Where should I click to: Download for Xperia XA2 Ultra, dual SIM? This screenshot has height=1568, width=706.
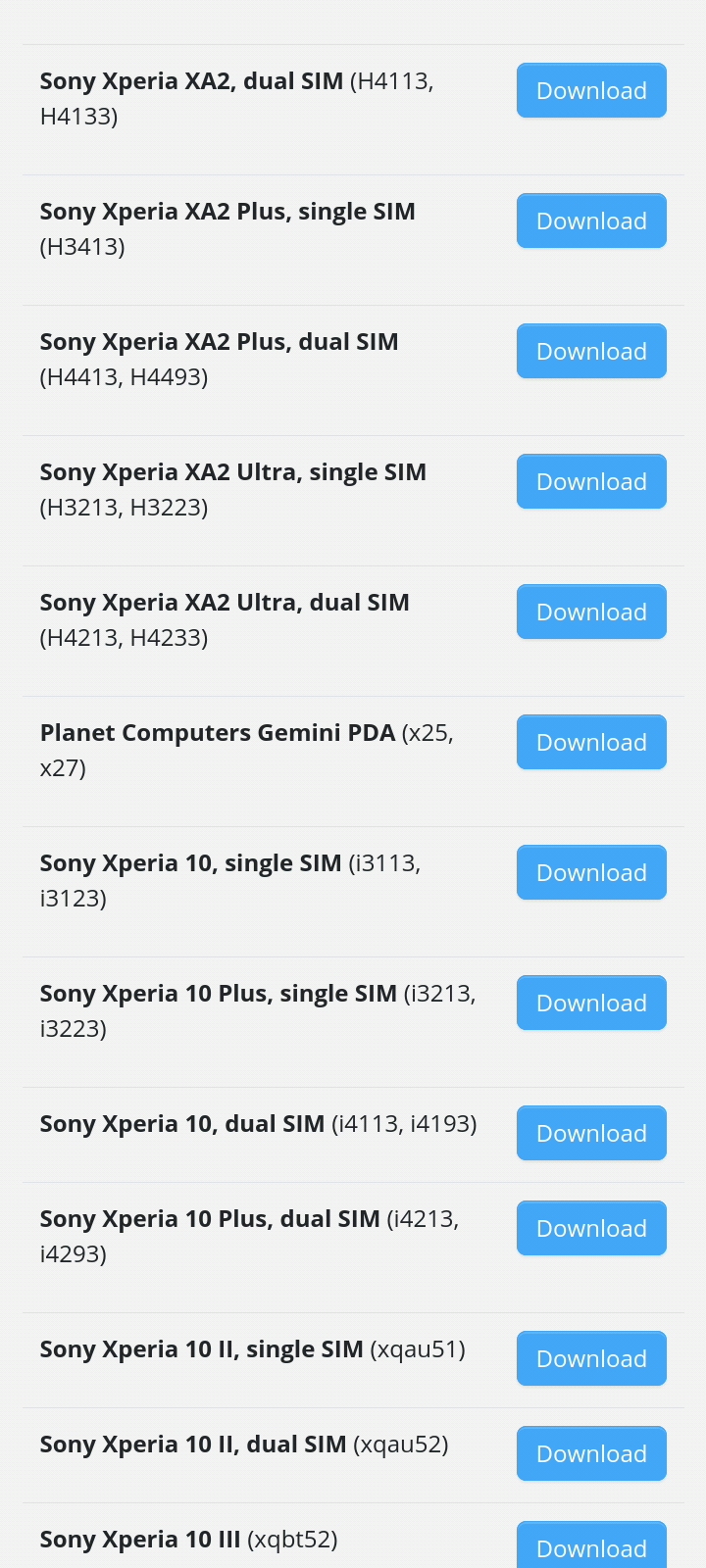(x=591, y=612)
